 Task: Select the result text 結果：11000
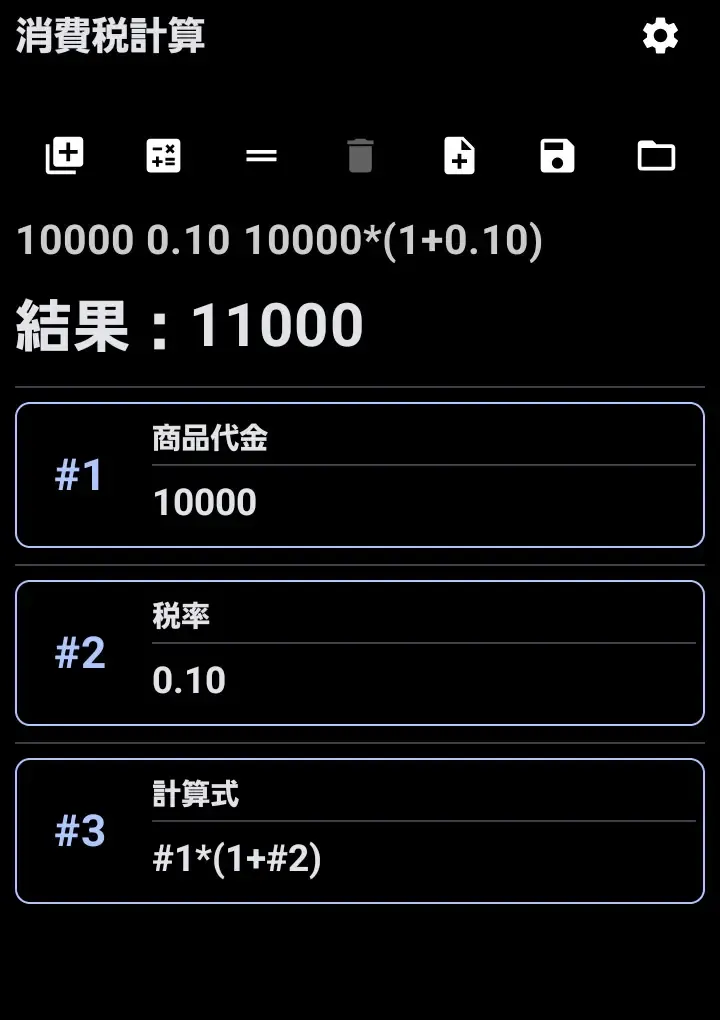185,323
